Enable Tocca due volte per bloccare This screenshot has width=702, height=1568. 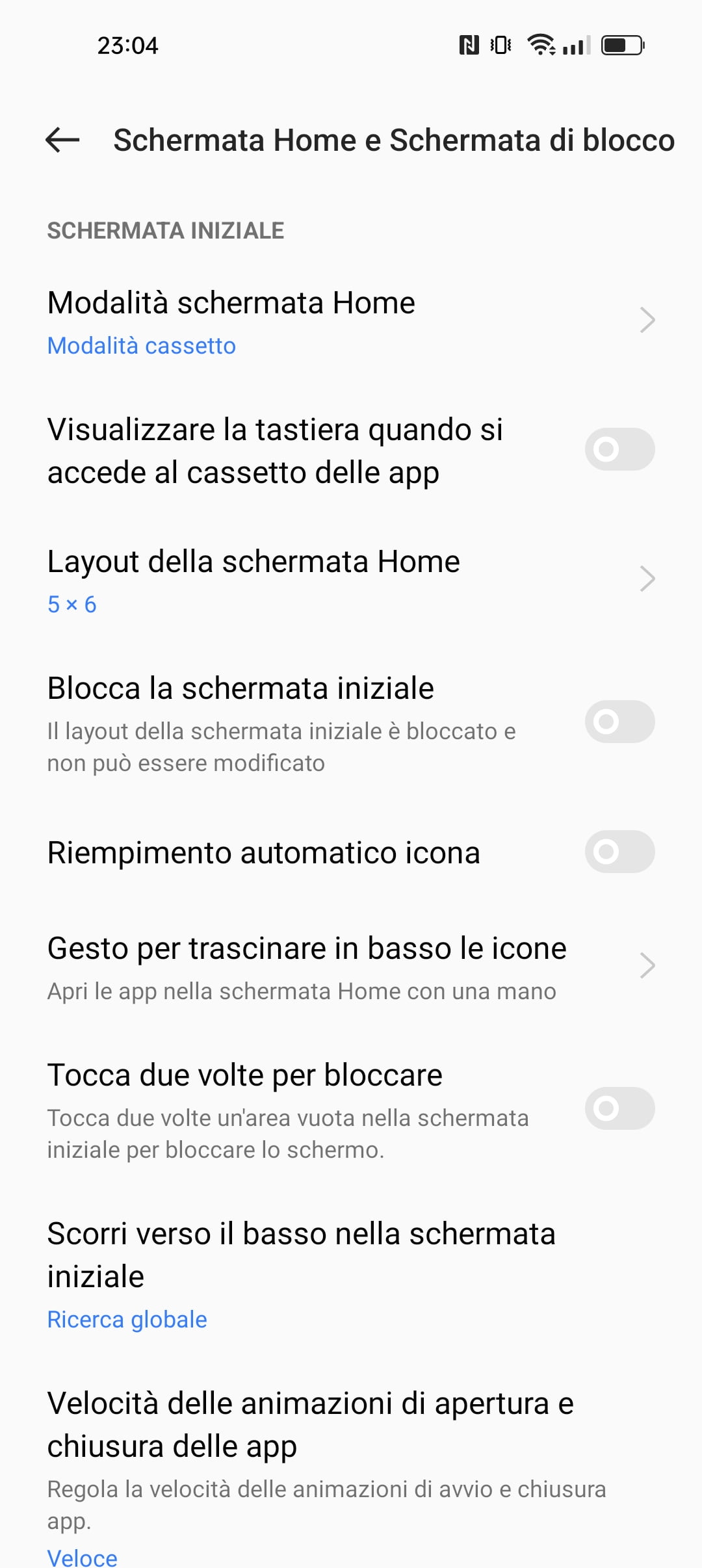point(619,1108)
